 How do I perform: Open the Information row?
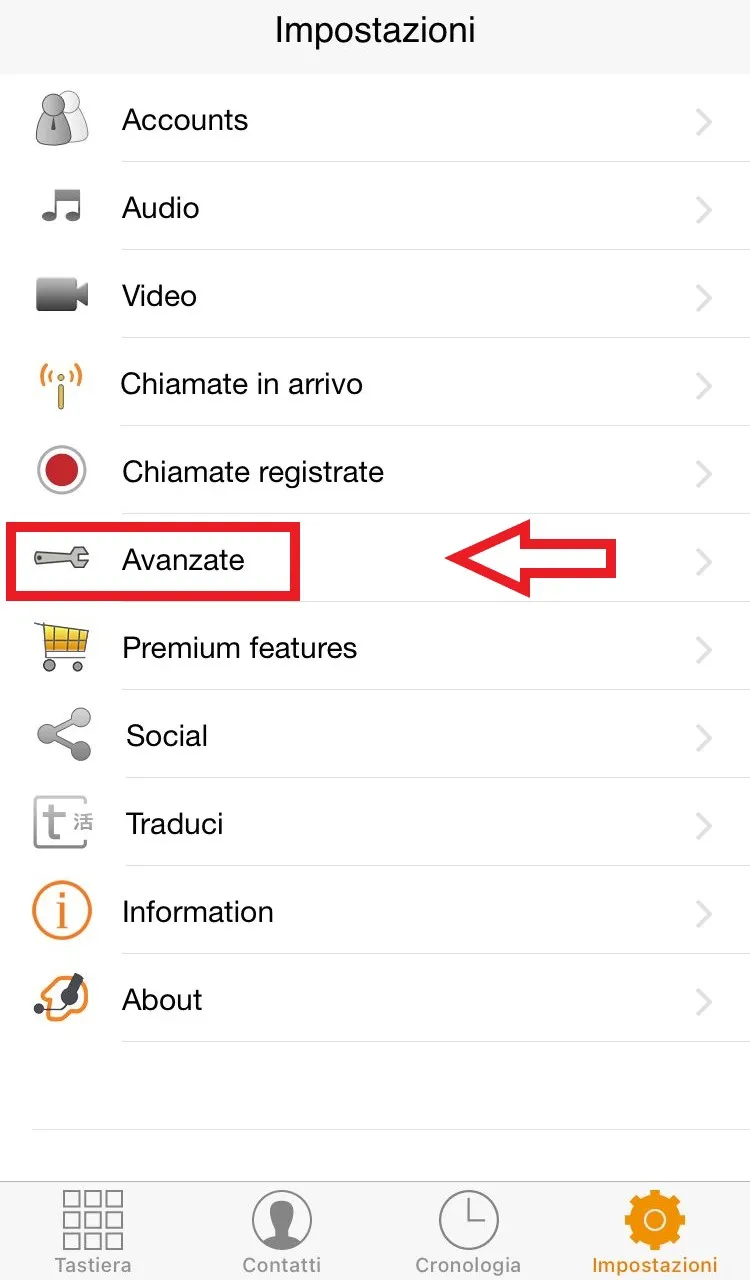[375, 912]
